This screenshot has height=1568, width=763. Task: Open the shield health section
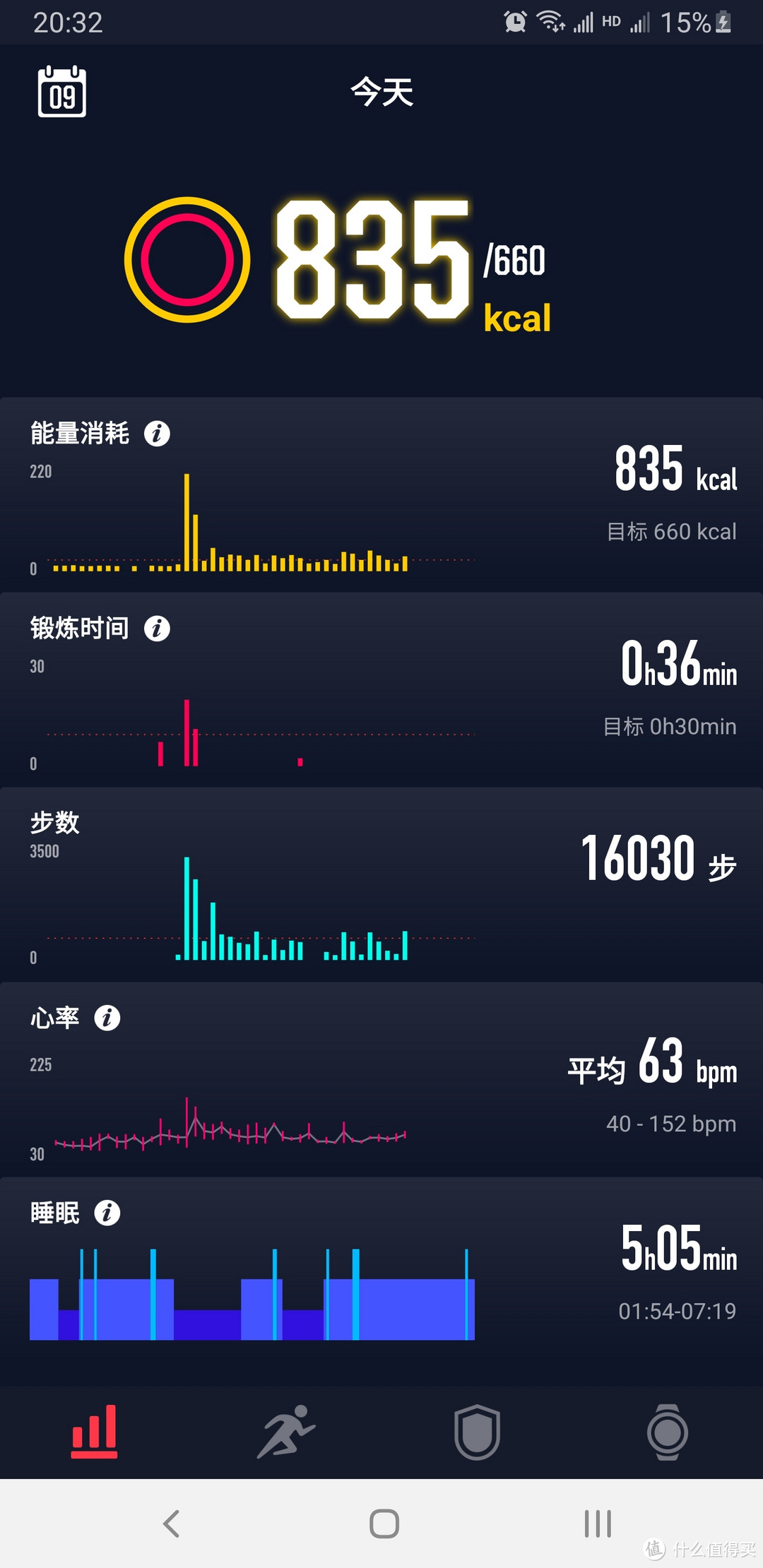[x=477, y=1434]
